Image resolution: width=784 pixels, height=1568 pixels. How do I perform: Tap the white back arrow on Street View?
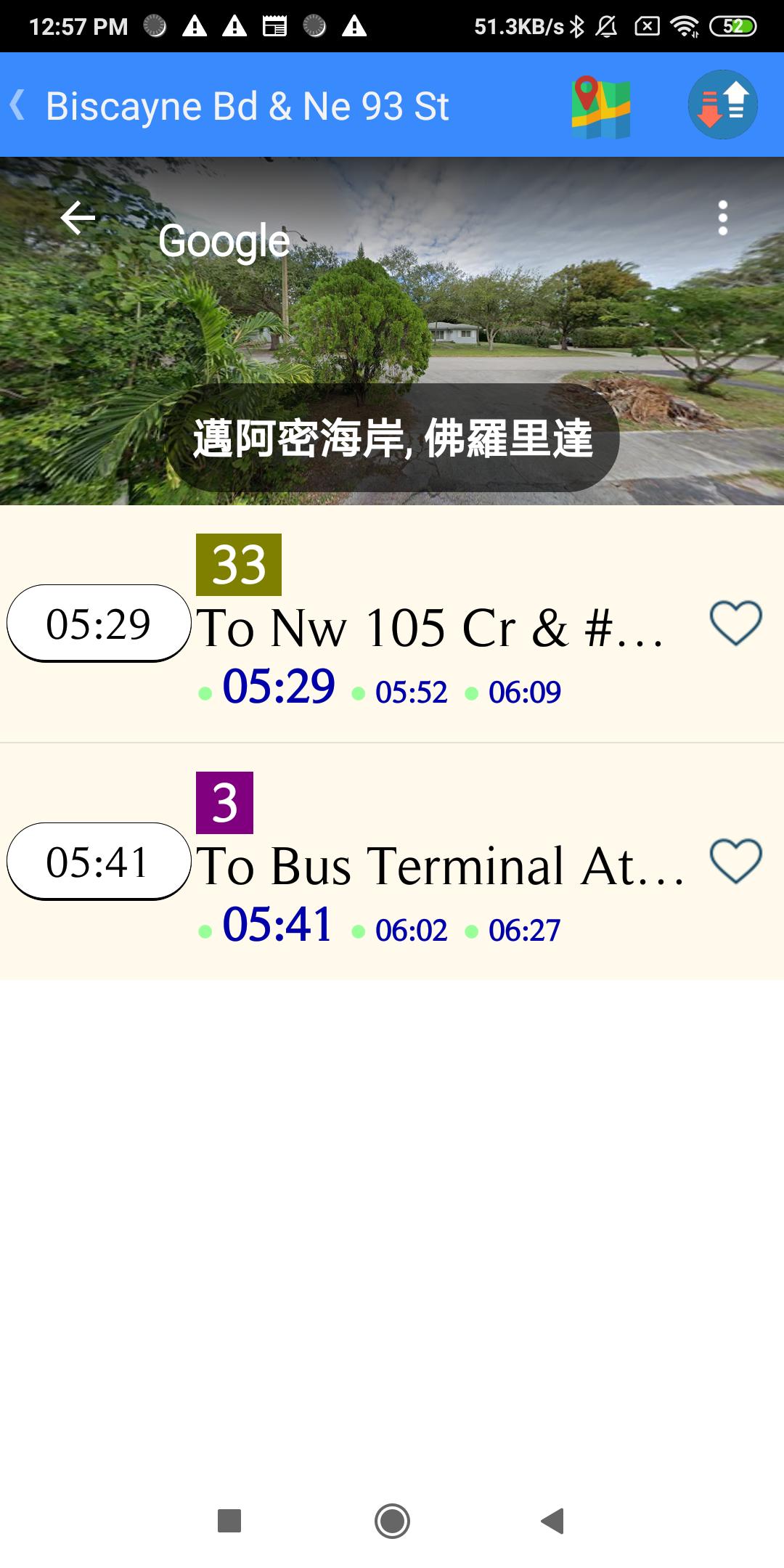point(78,217)
